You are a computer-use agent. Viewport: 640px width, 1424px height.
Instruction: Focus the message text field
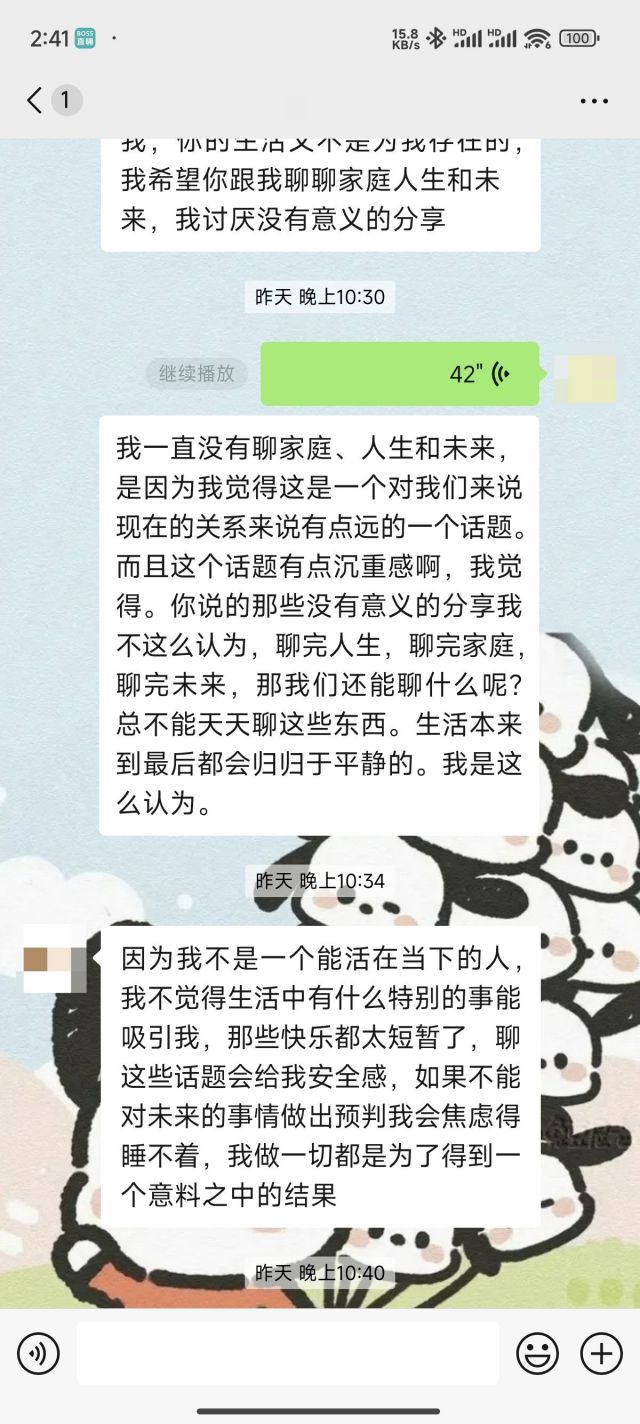pyautogui.click(x=287, y=1354)
